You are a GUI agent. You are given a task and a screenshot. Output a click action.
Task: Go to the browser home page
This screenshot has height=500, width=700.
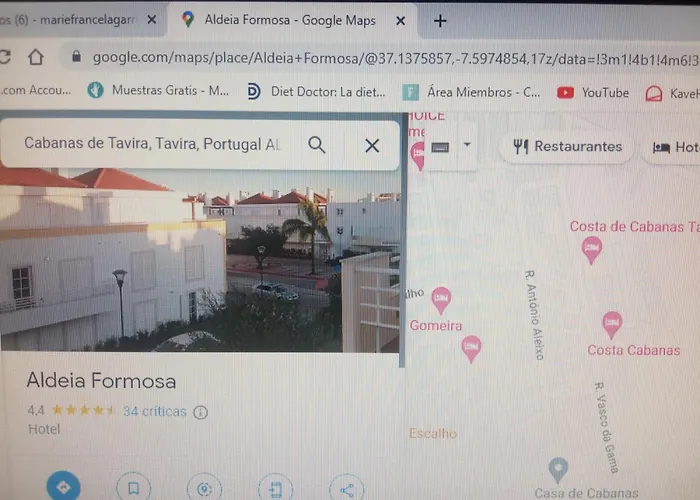(35, 57)
